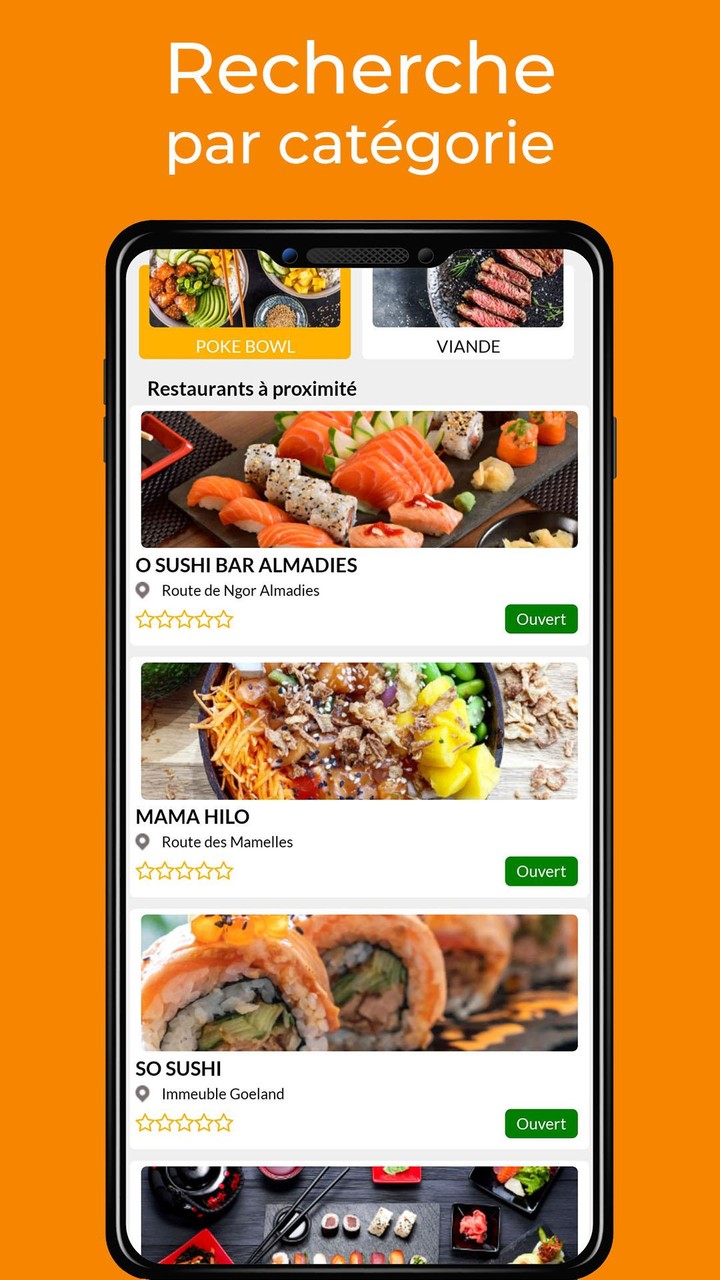Click the fourth star under O SUSHI BAR ALMADIES
This screenshot has width=720, height=1280.
click(x=205, y=619)
